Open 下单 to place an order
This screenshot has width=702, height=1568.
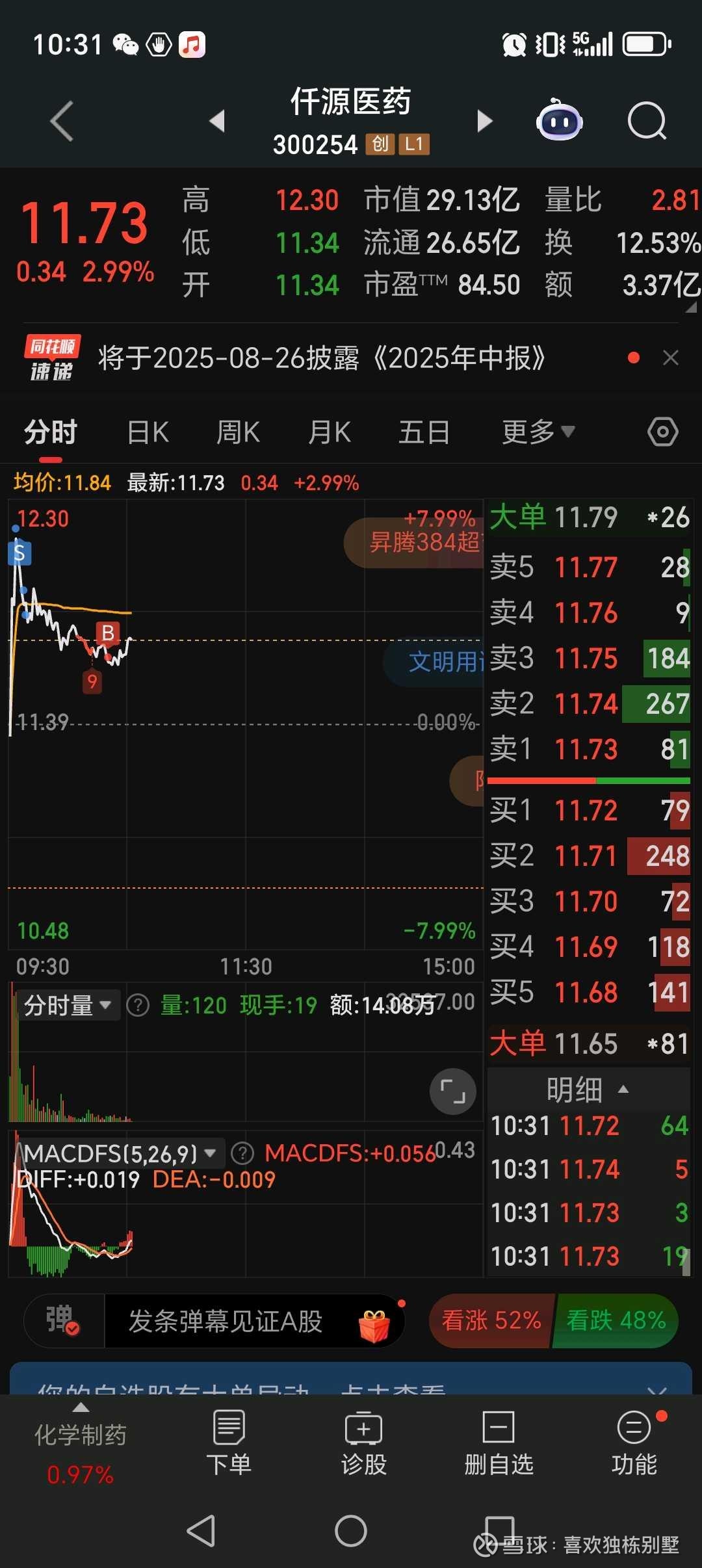coord(229,1442)
